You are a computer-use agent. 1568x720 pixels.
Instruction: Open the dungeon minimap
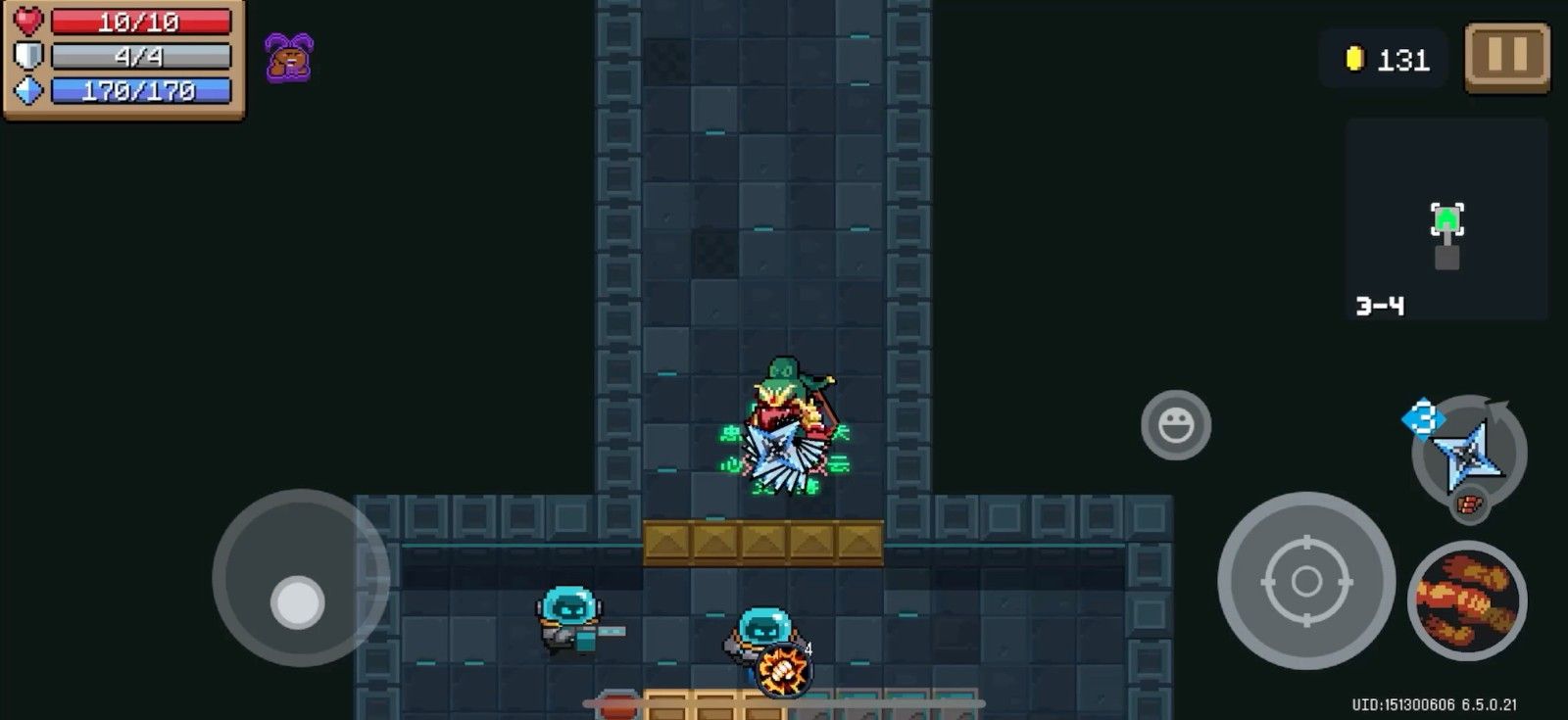(1446, 220)
